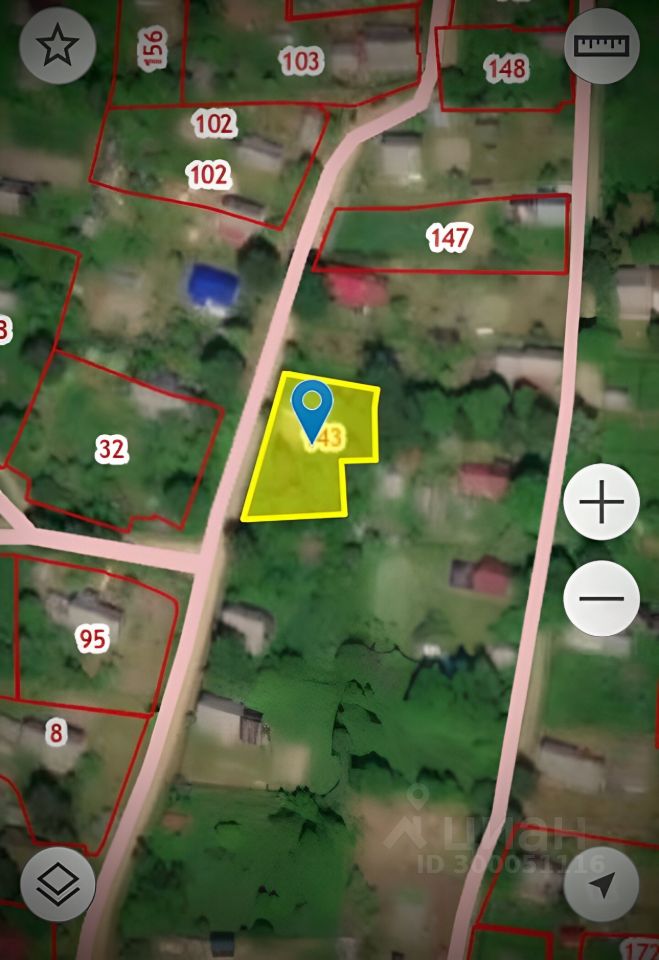
Task: Select parcel 32 on the map
Action: point(112,450)
